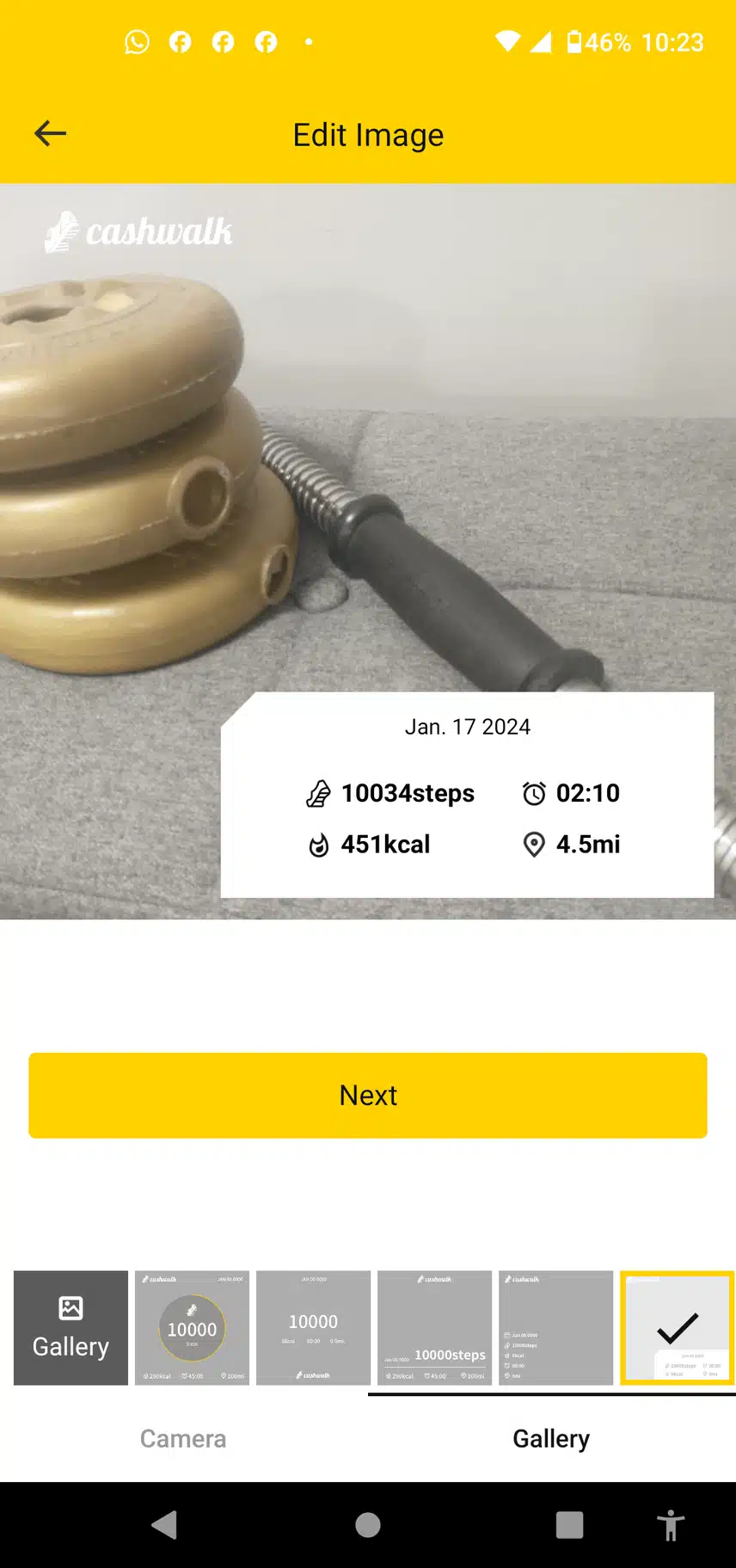
Task: Tap the Next button
Action: click(368, 1095)
